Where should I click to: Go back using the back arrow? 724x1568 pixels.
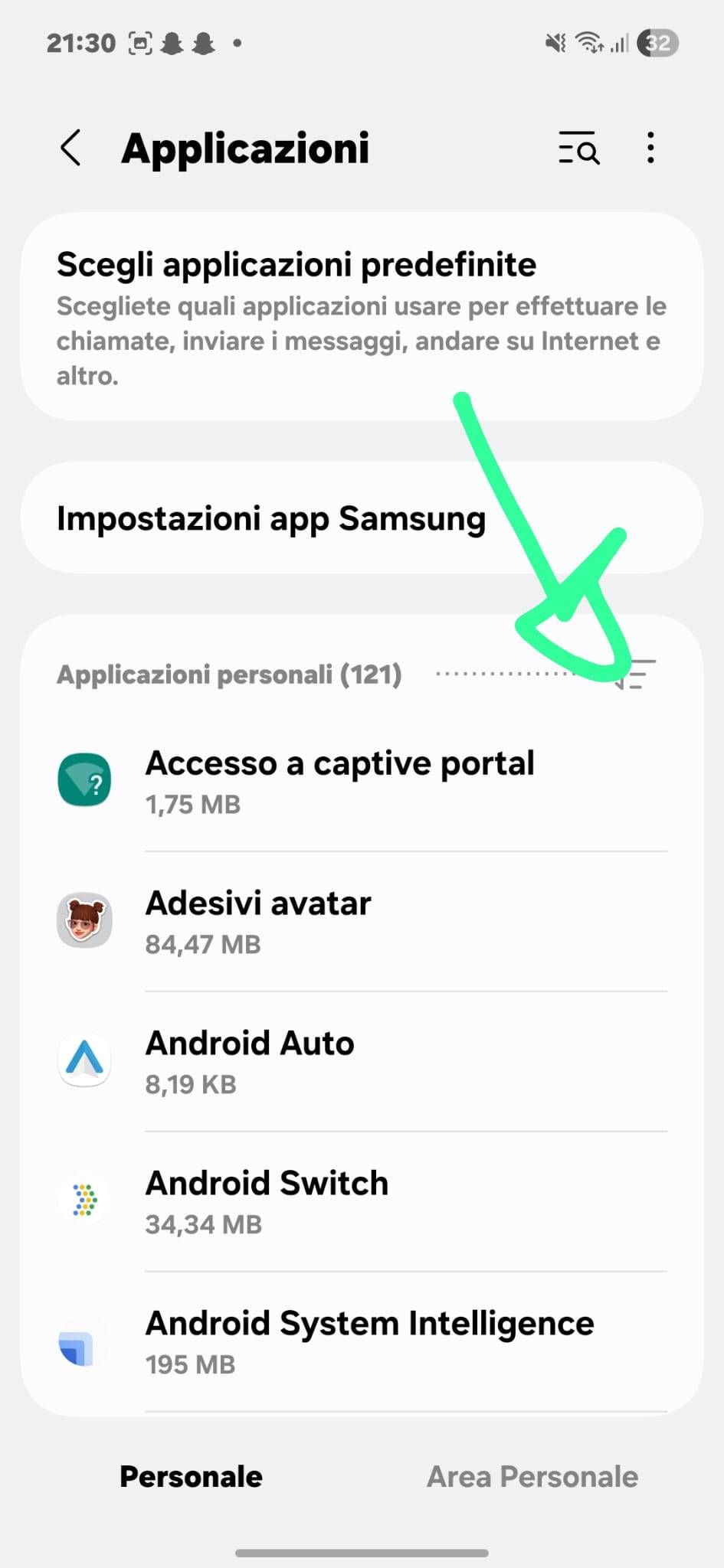(70, 148)
